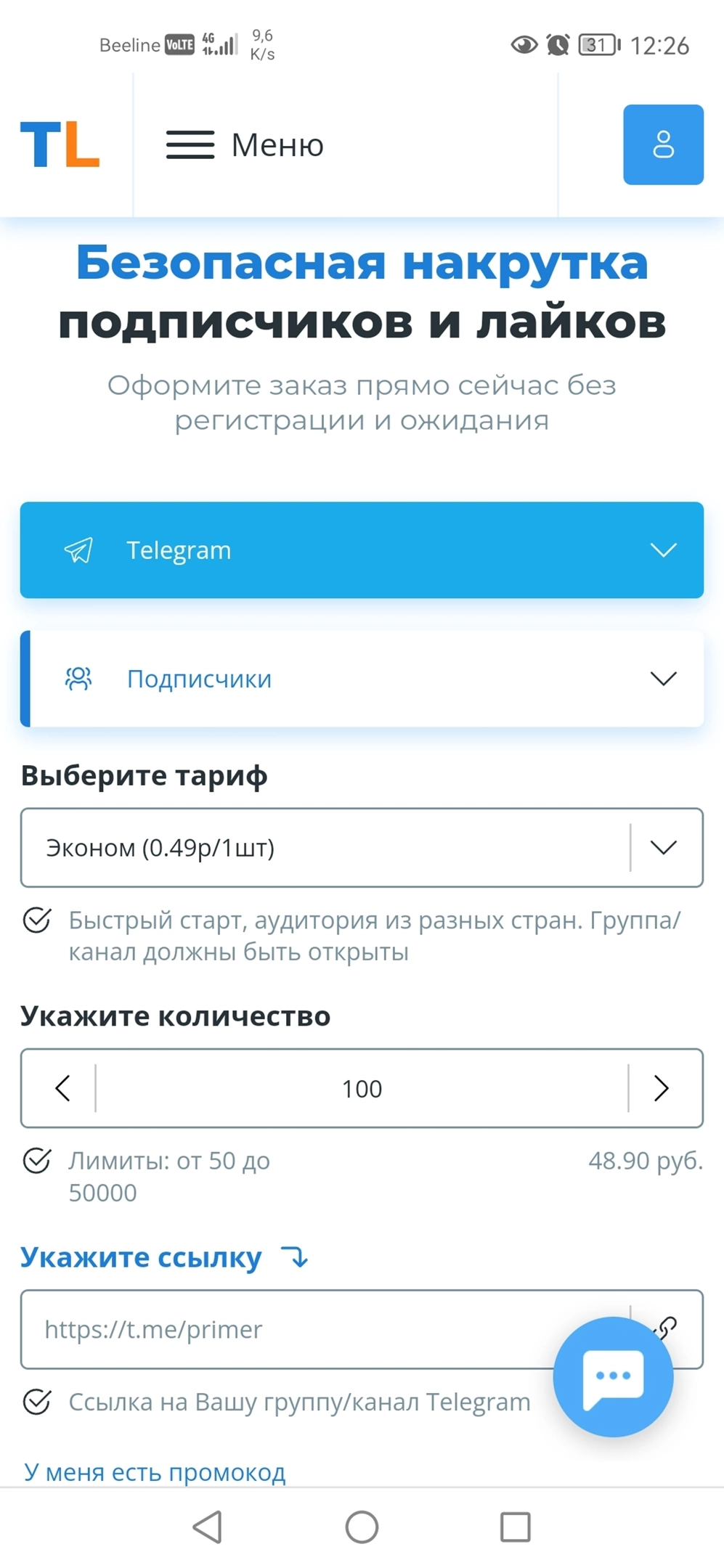Image resolution: width=724 pixels, height=1568 pixels.
Task: Tap the quantity field showing 100
Action: [362, 1088]
